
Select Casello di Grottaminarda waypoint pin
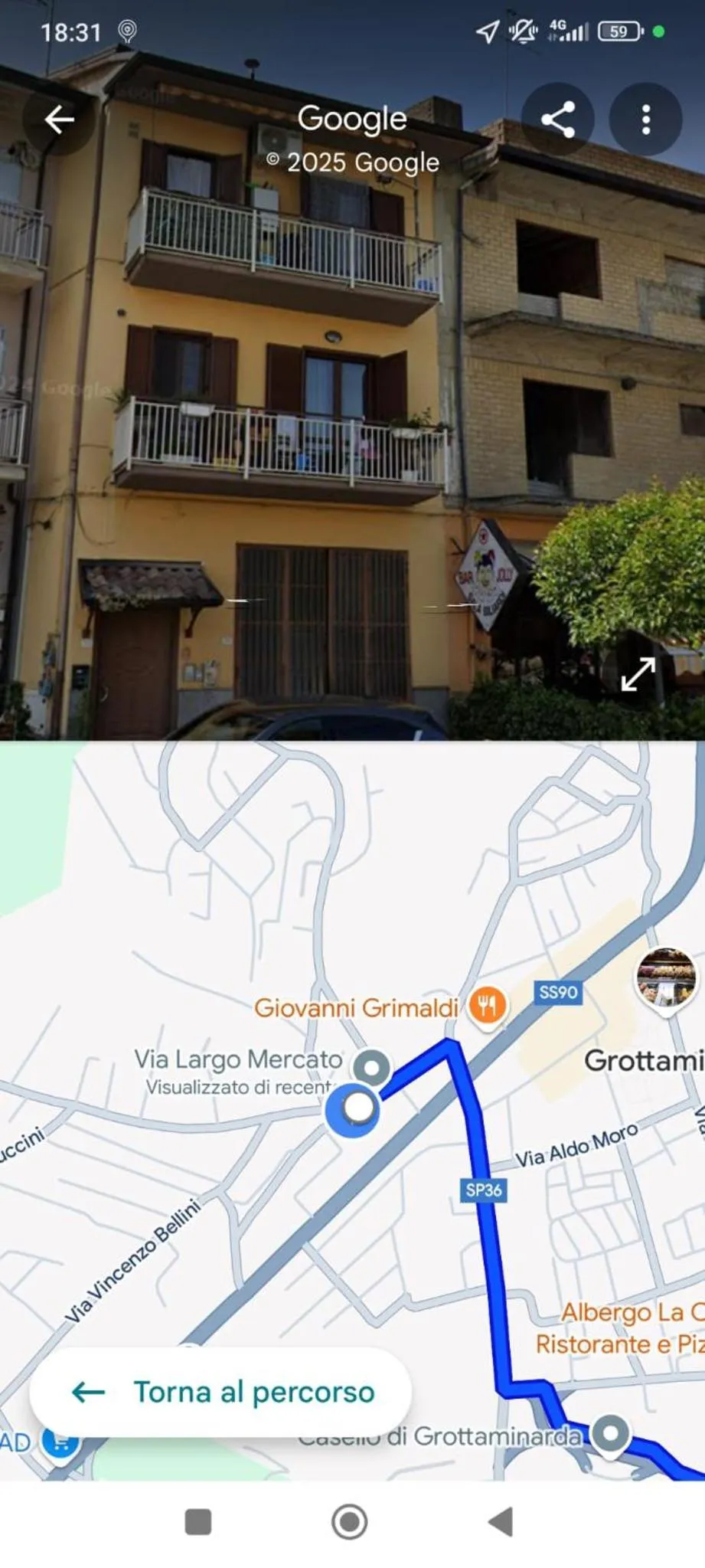click(610, 1432)
